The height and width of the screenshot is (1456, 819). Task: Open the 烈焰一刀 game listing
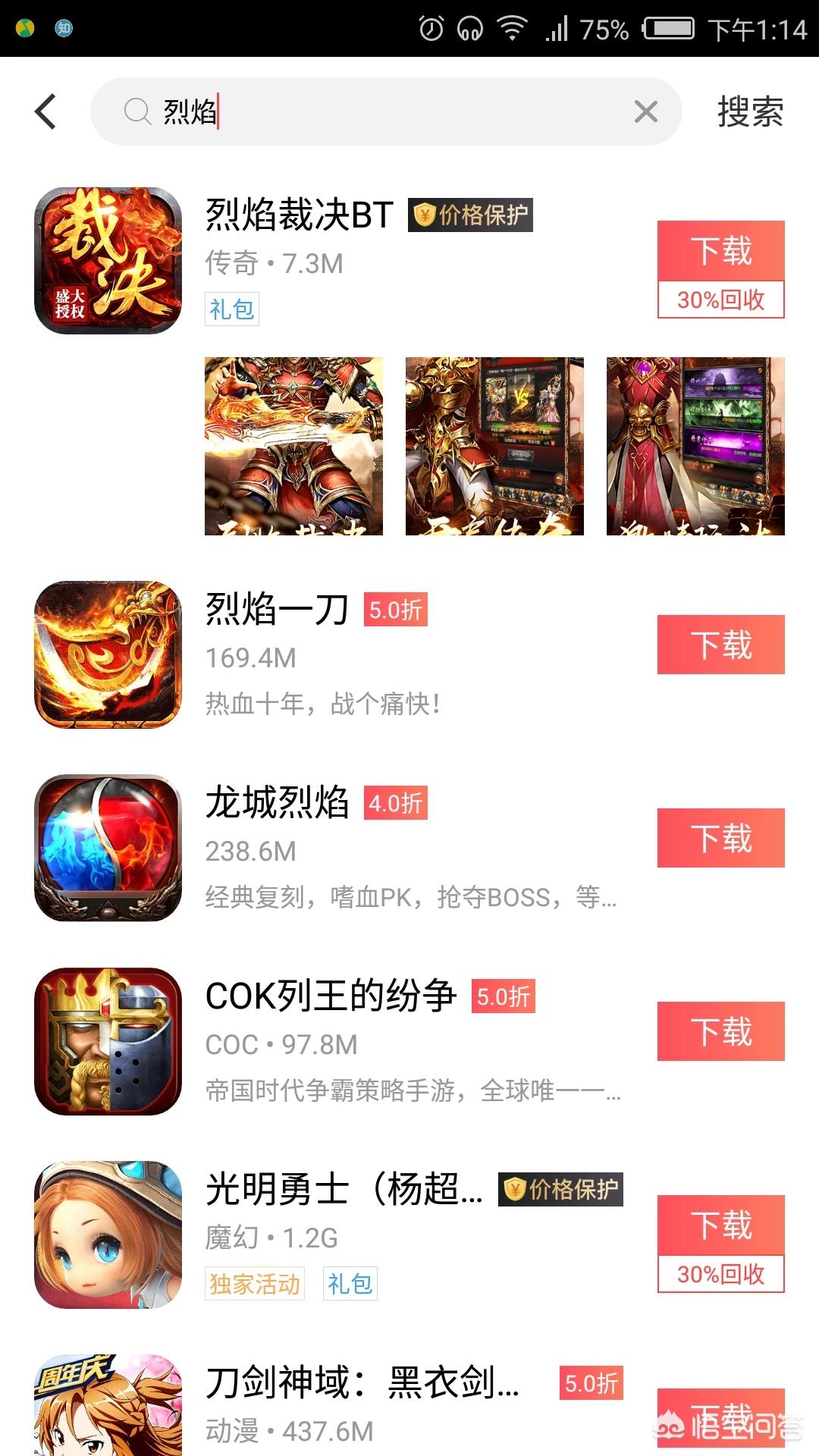(x=277, y=610)
